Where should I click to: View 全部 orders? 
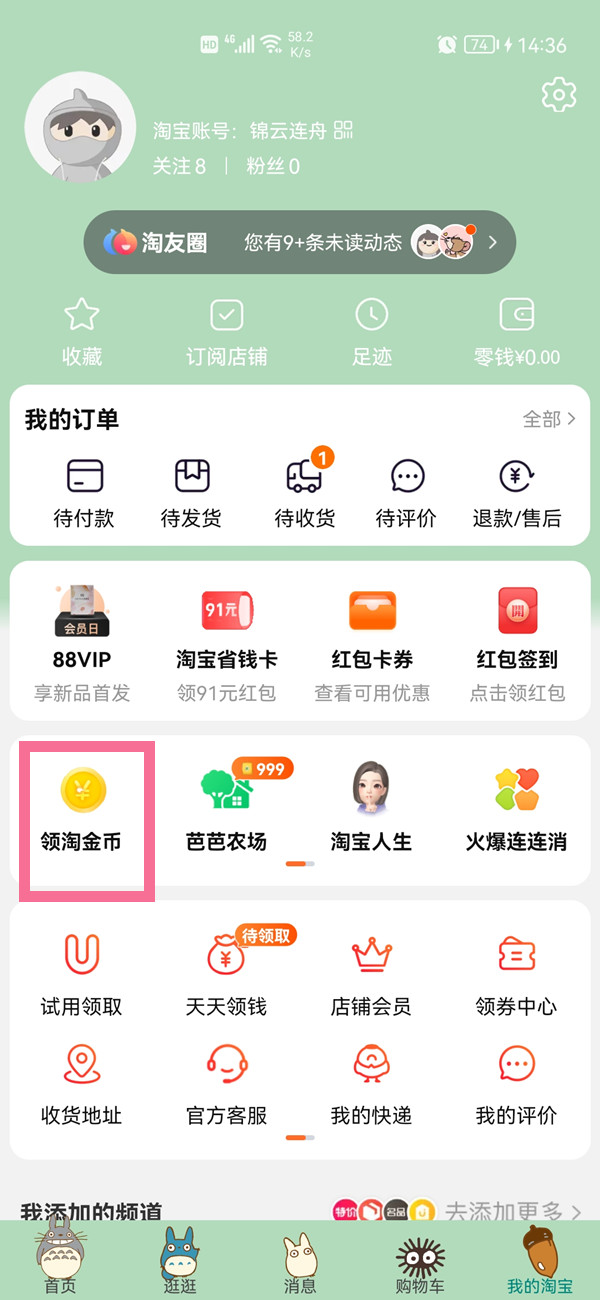coord(549,419)
